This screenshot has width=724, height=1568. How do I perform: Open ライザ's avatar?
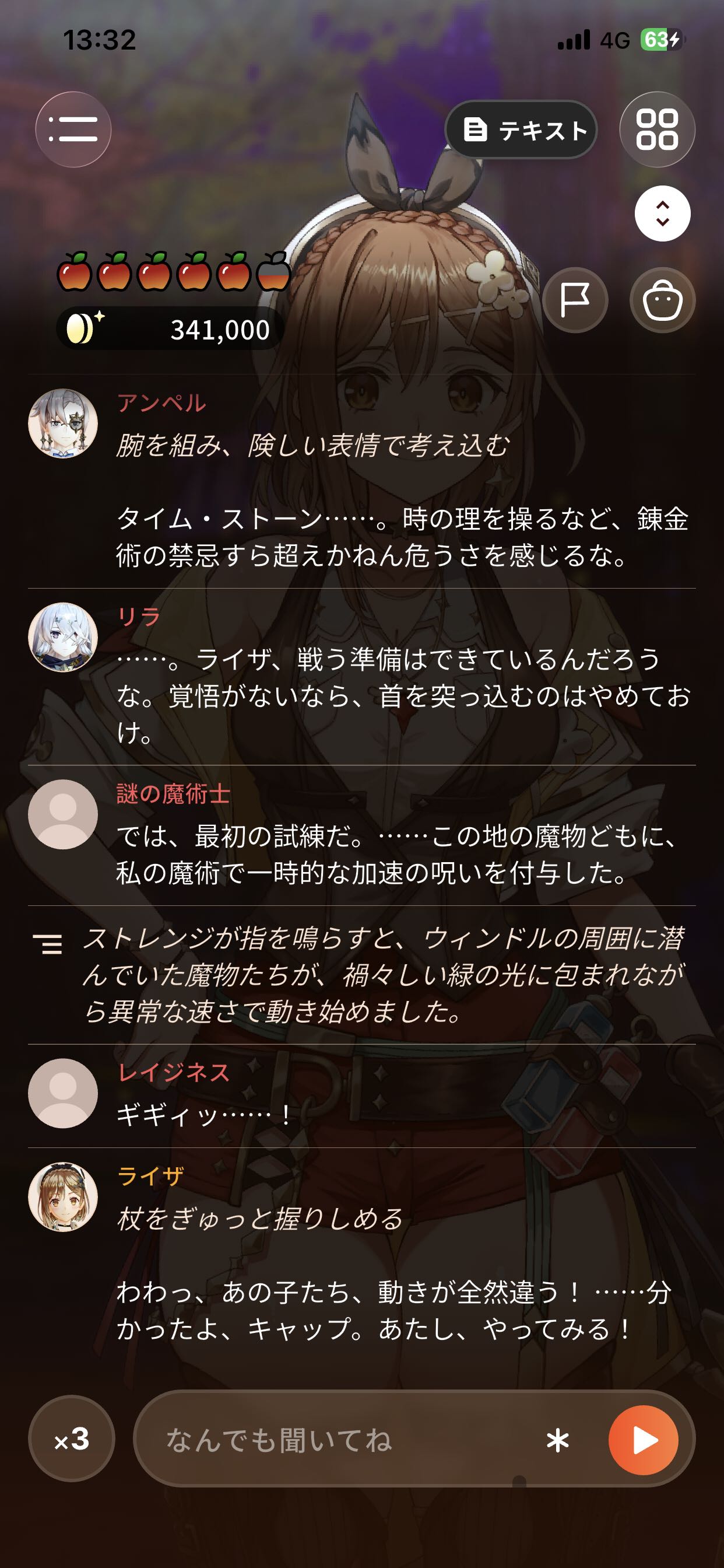click(63, 1198)
